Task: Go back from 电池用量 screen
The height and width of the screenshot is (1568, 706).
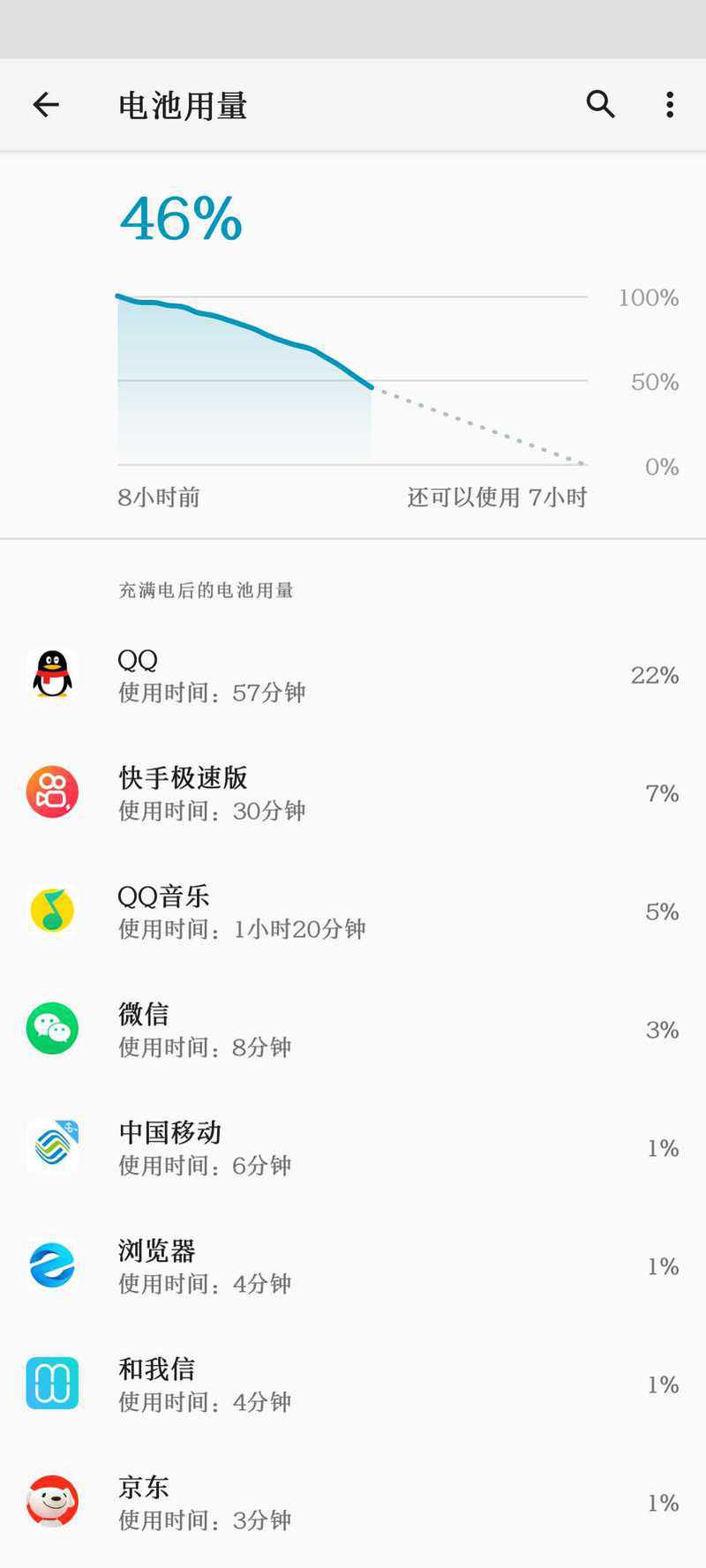Action: (x=46, y=105)
